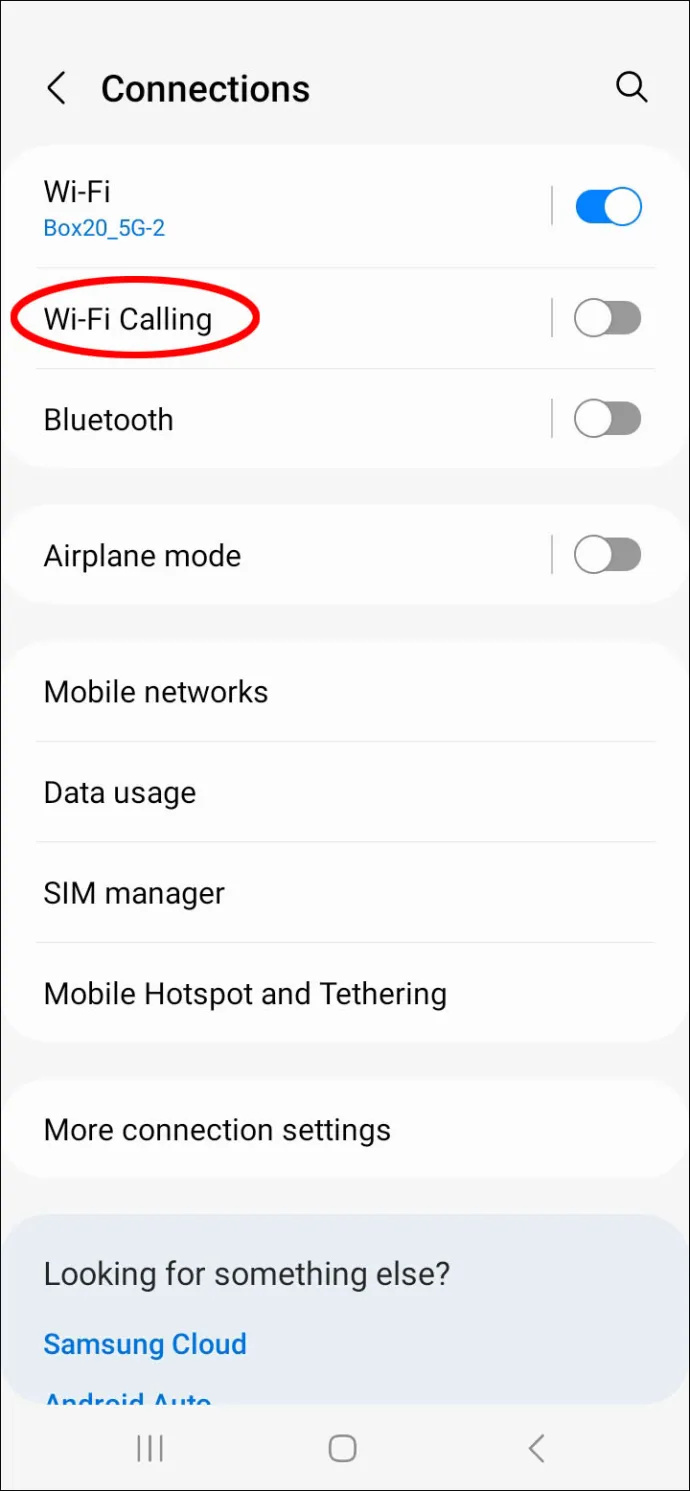The height and width of the screenshot is (1491, 690).
Task: Enable the Airplane mode switch
Action: click(x=608, y=555)
